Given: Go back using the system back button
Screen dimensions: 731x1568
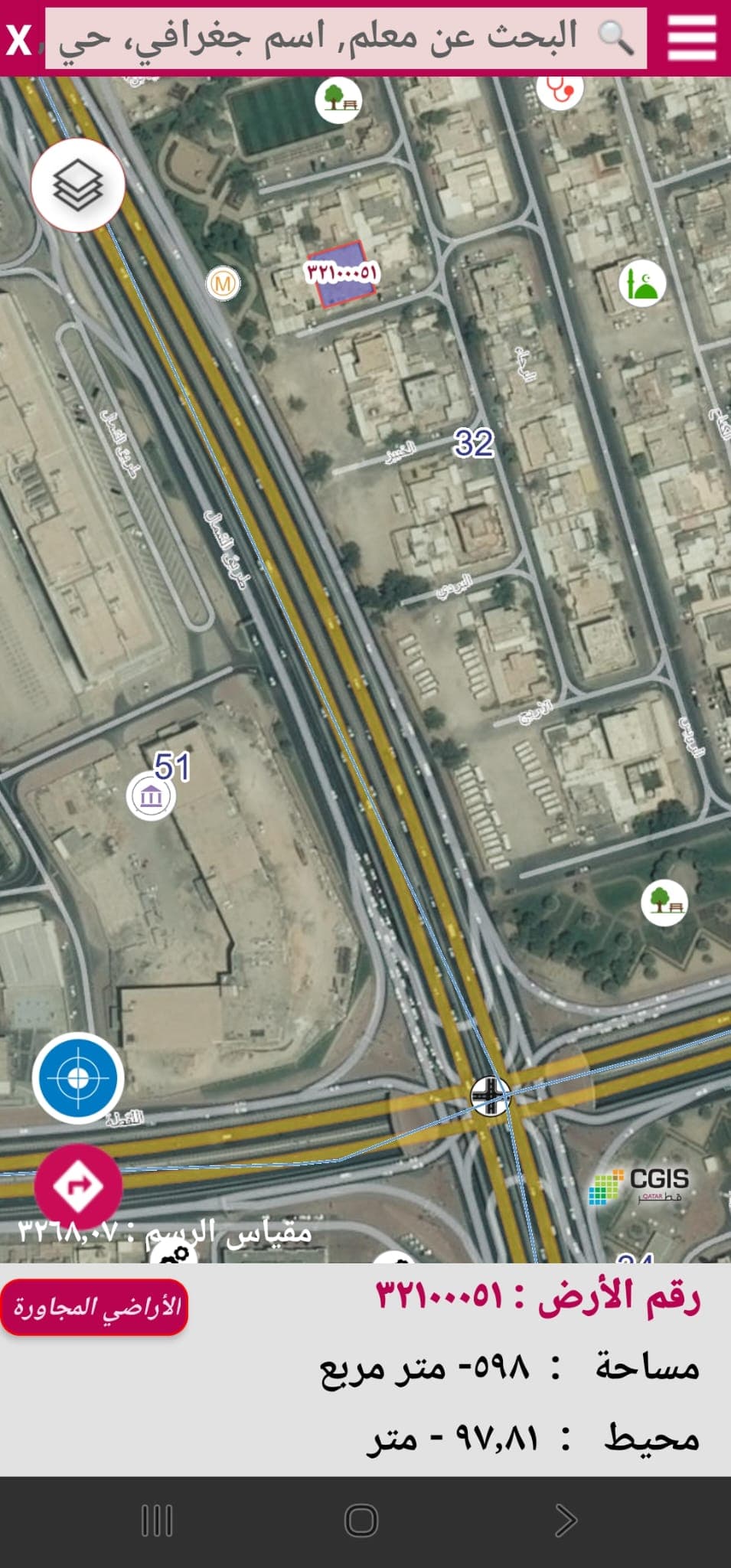Looking at the screenshot, I should (566, 1520).
